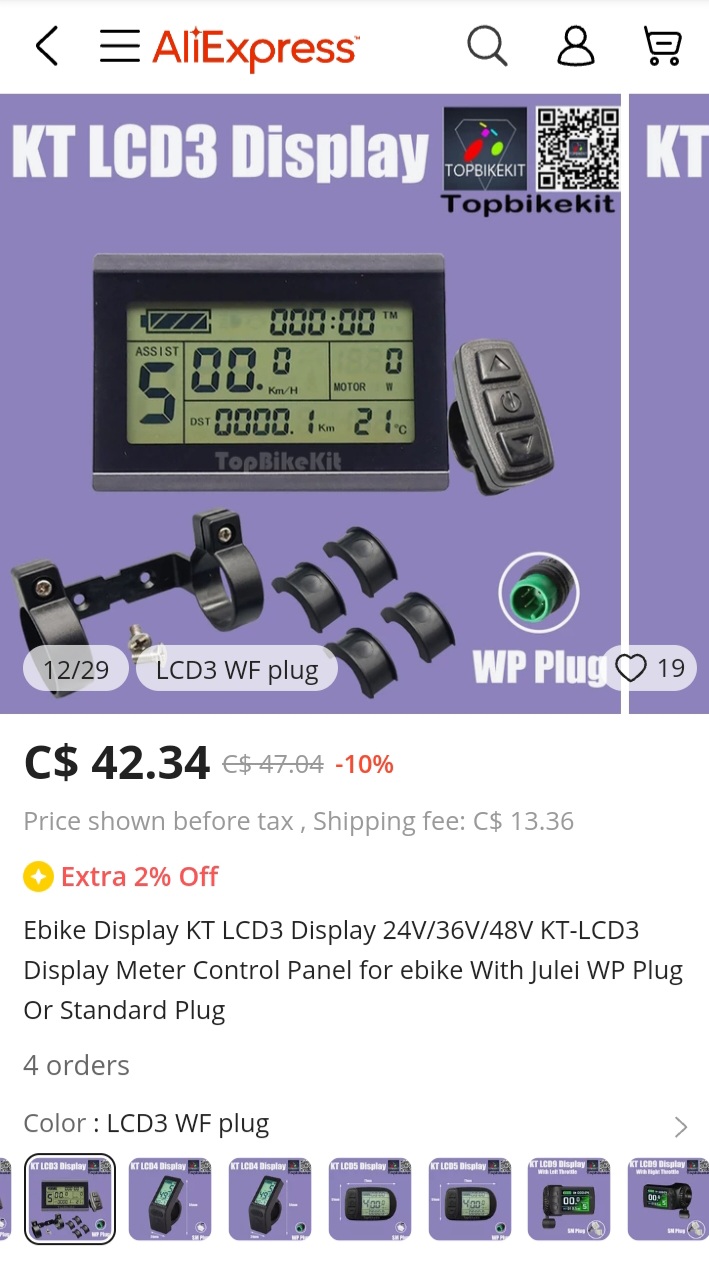This screenshot has width=709, height=1261.
Task: Go to the AliExpress home page logo
Action: (255, 47)
